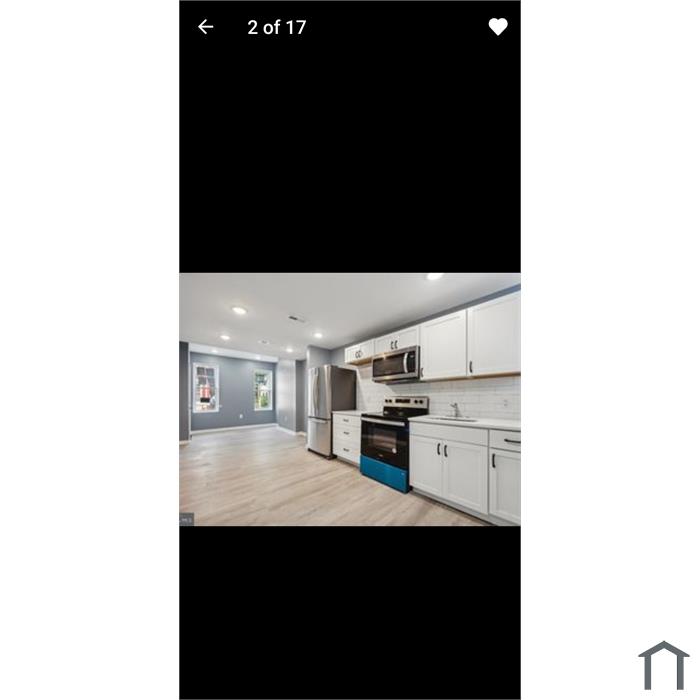Screen dimensions: 700x700
Task: Go back using the arrow icon
Action: pos(206,27)
